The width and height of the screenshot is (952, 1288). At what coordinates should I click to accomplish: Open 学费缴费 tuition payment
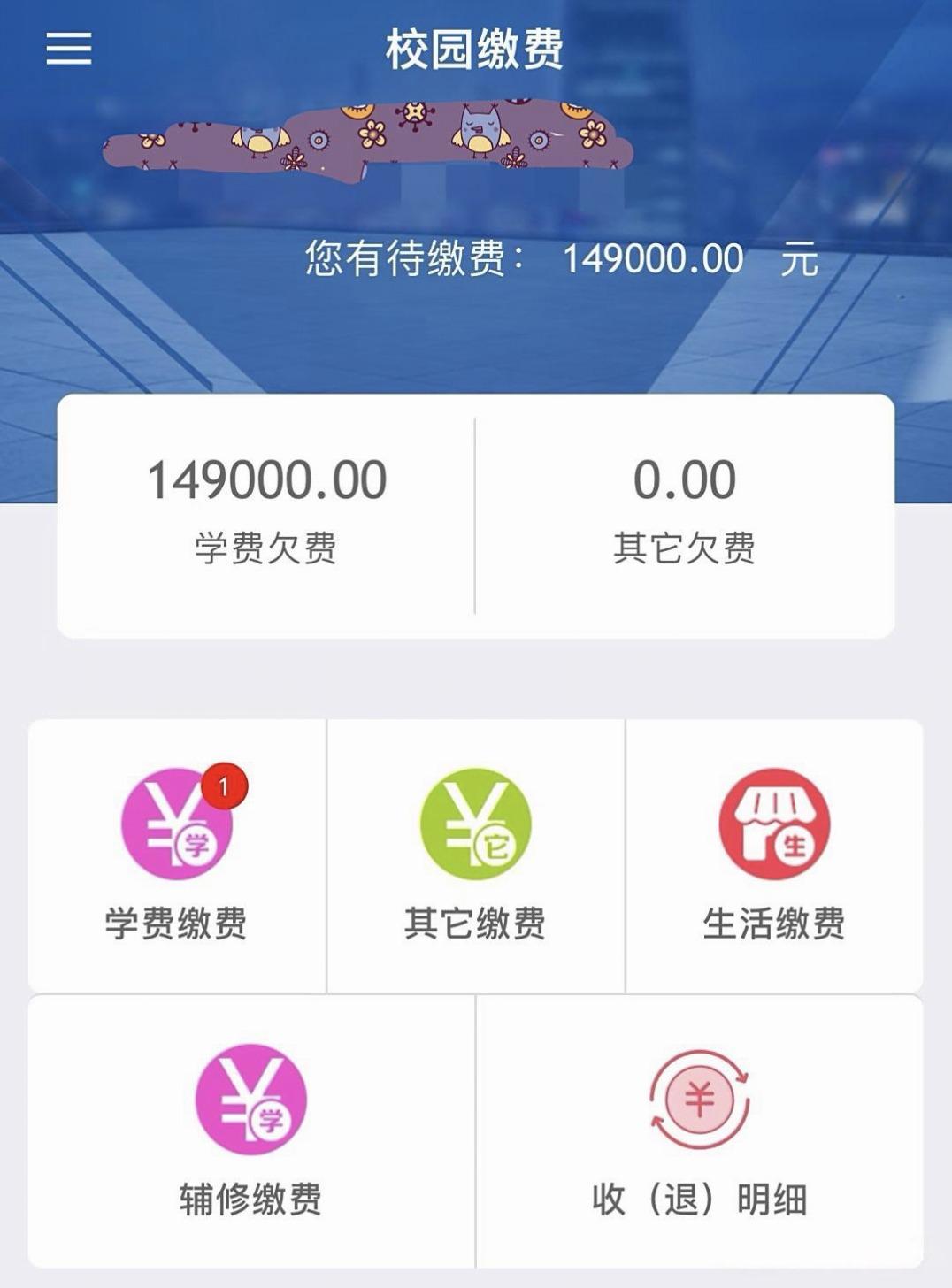coord(177,854)
